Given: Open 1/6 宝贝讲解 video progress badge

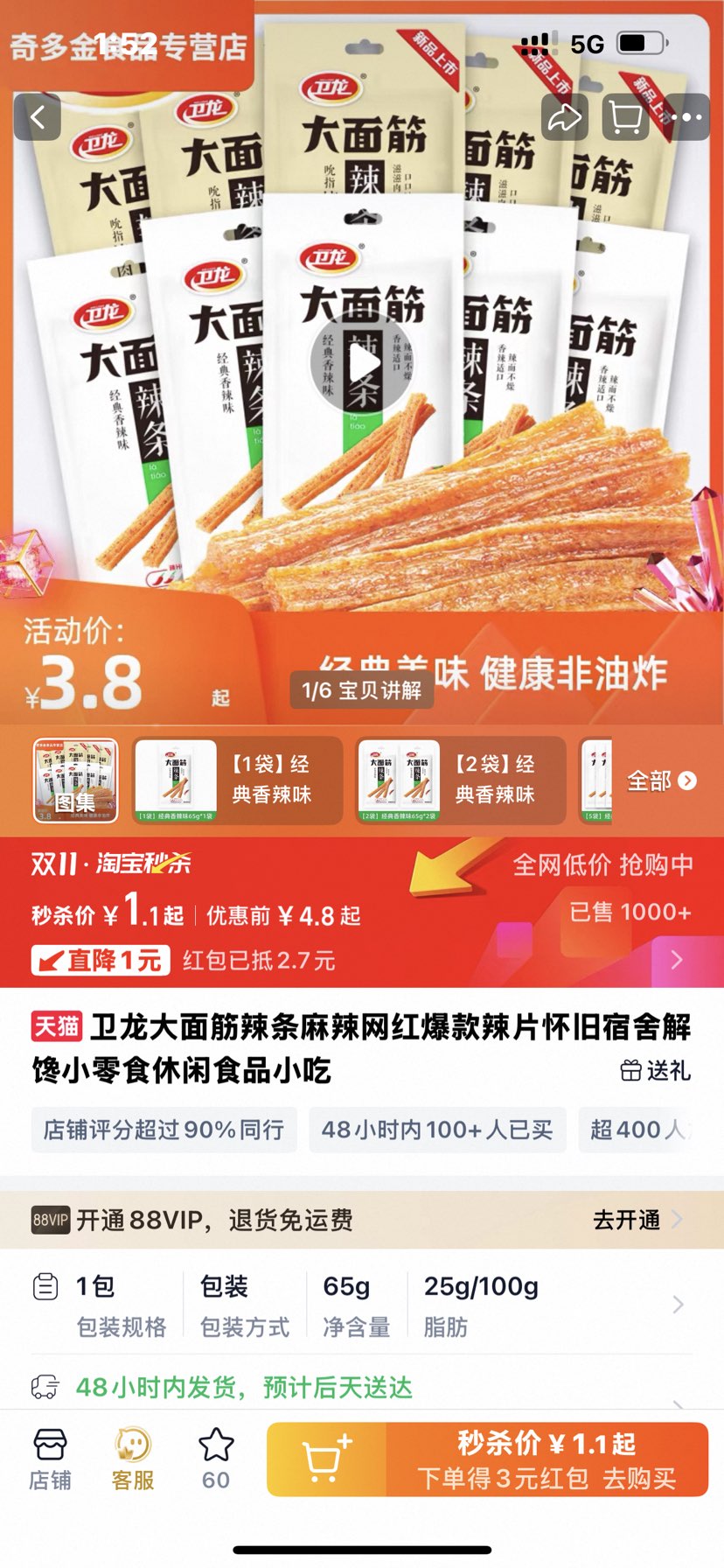Looking at the screenshot, I should [x=362, y=691].
